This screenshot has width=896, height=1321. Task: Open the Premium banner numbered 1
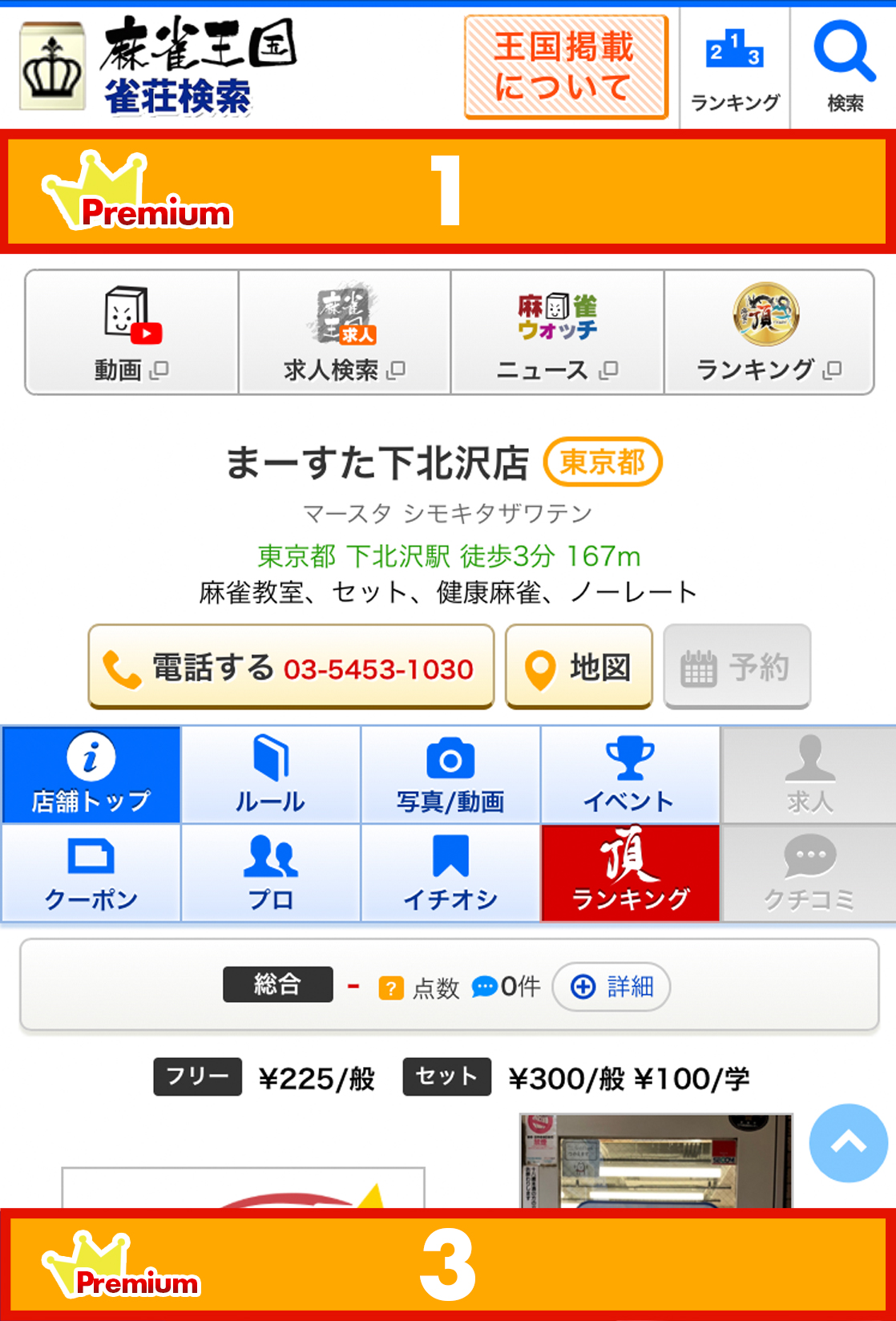[x=447, y=192]
